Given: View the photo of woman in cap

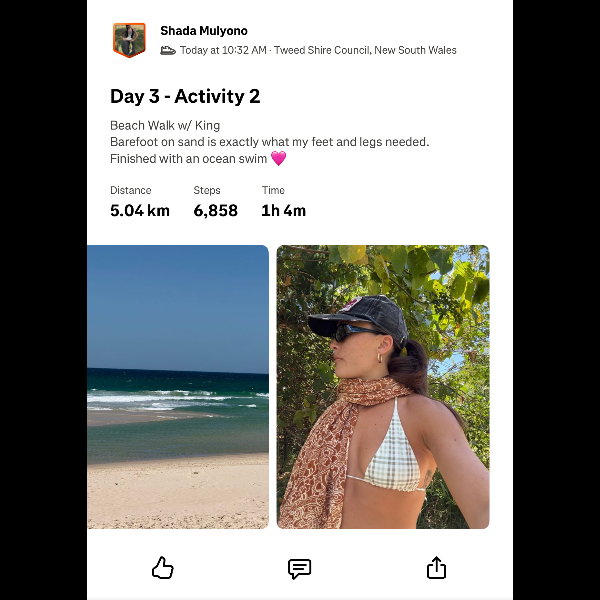Looking at the screenshot, I should (383, 387).
